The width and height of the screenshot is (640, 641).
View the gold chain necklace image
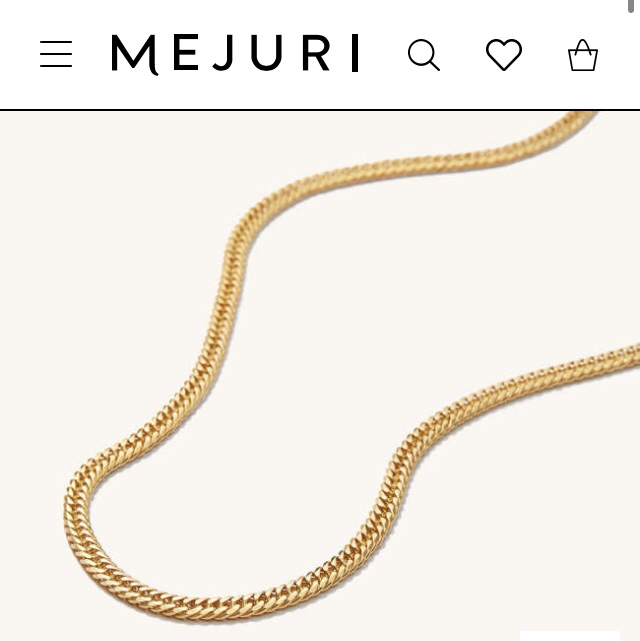pos(320,380)
